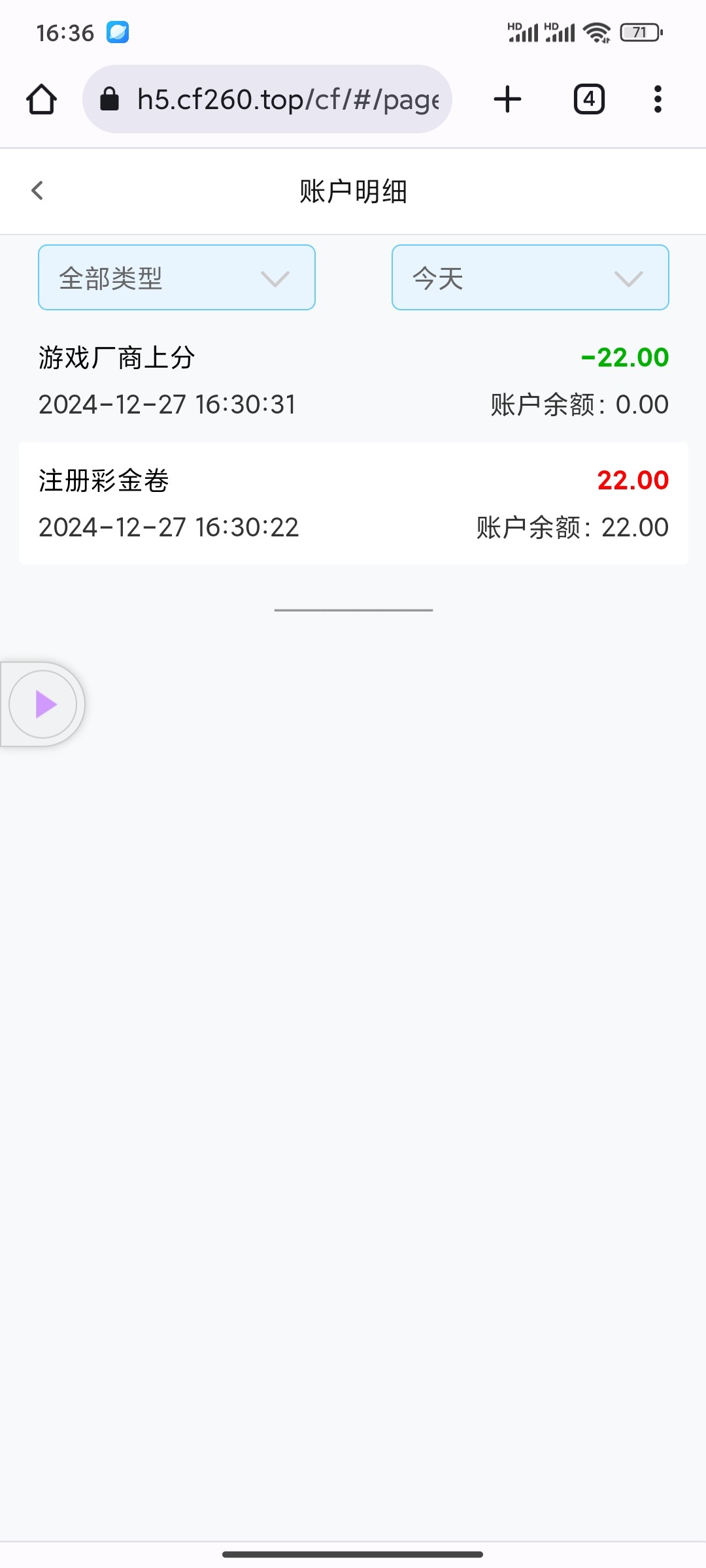Tap the URL address bar

click(268, 99)
